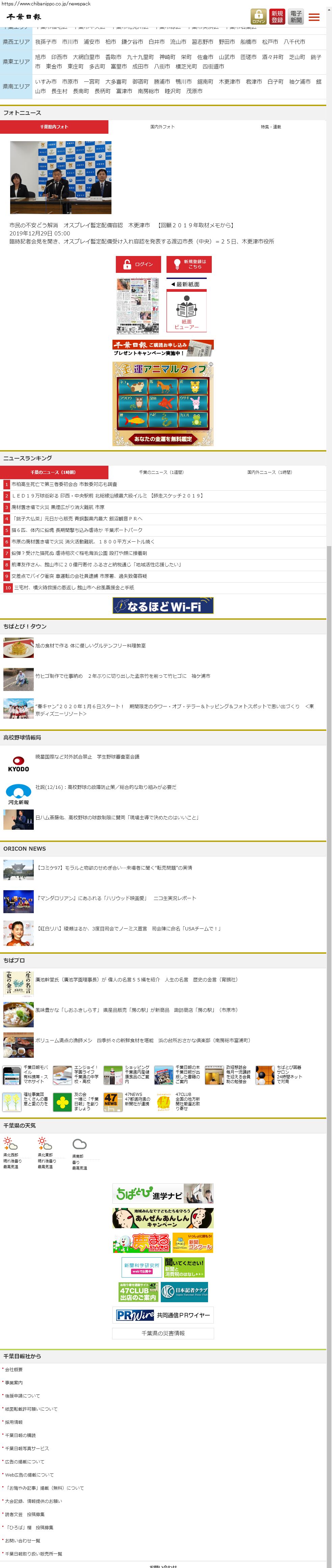Open the hamburger menu
This screenshot has width=332, height=1568.
click(x=314, y=17)
